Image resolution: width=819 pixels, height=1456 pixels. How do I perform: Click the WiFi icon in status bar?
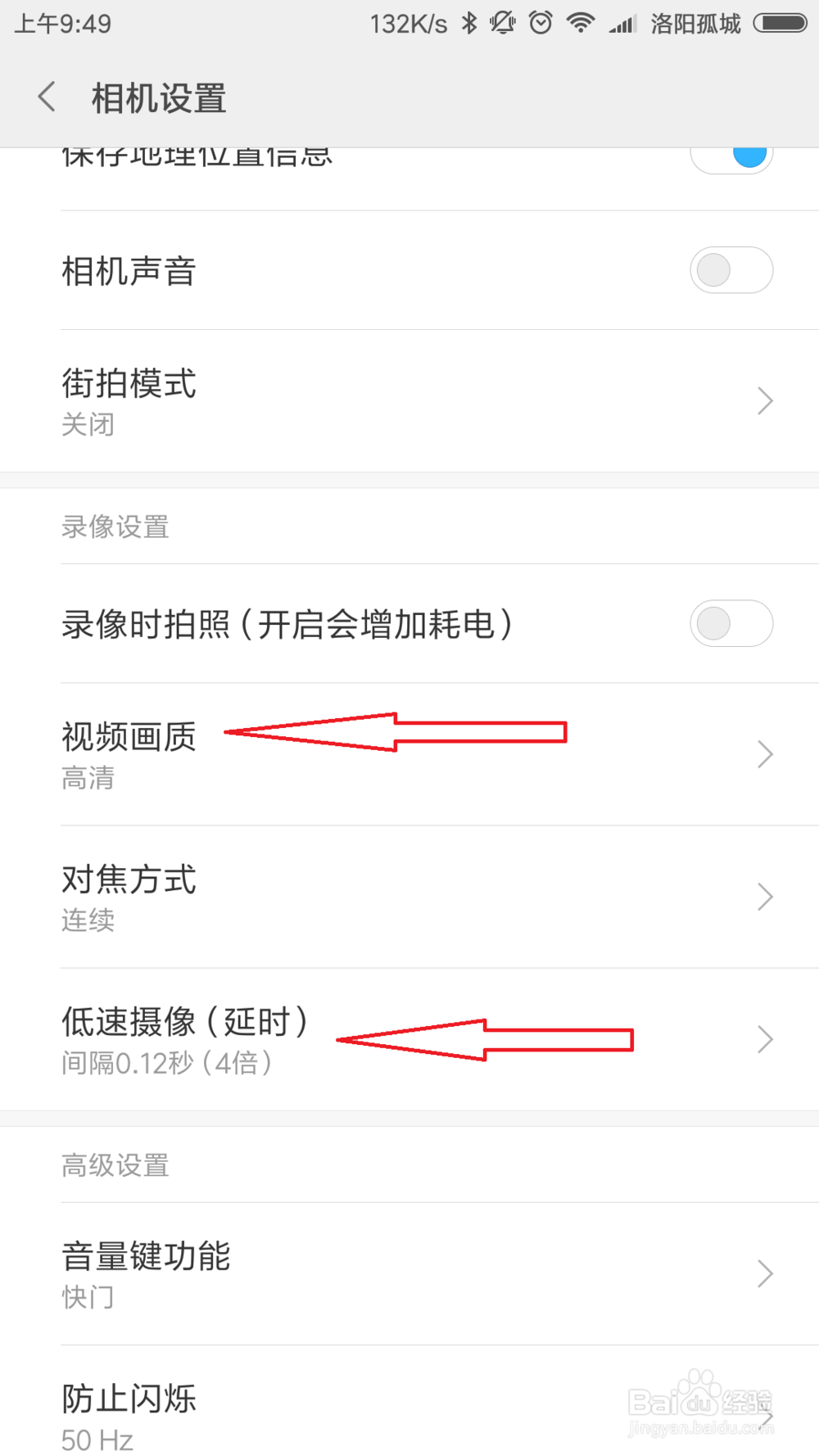[581, 23]
